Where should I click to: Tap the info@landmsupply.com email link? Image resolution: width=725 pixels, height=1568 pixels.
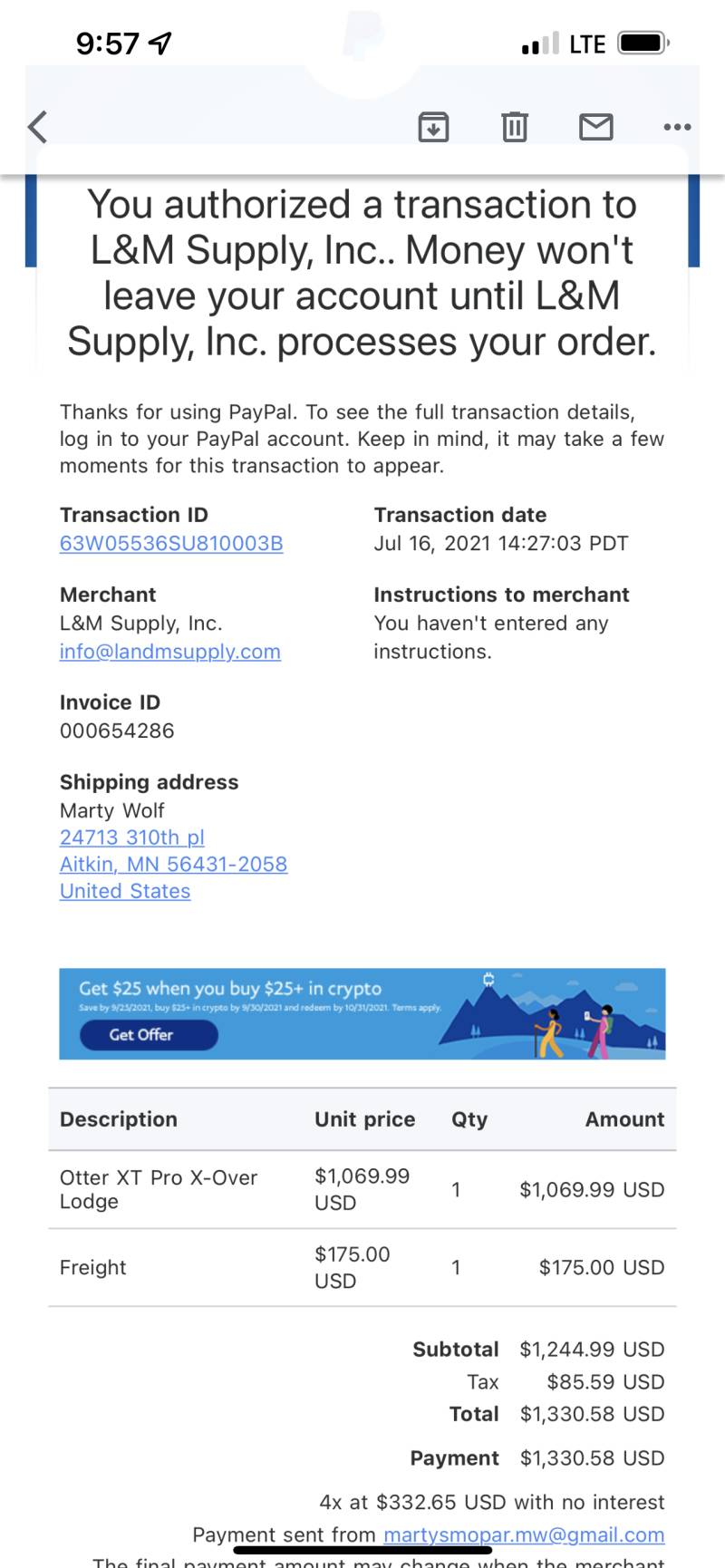(170, 651)
